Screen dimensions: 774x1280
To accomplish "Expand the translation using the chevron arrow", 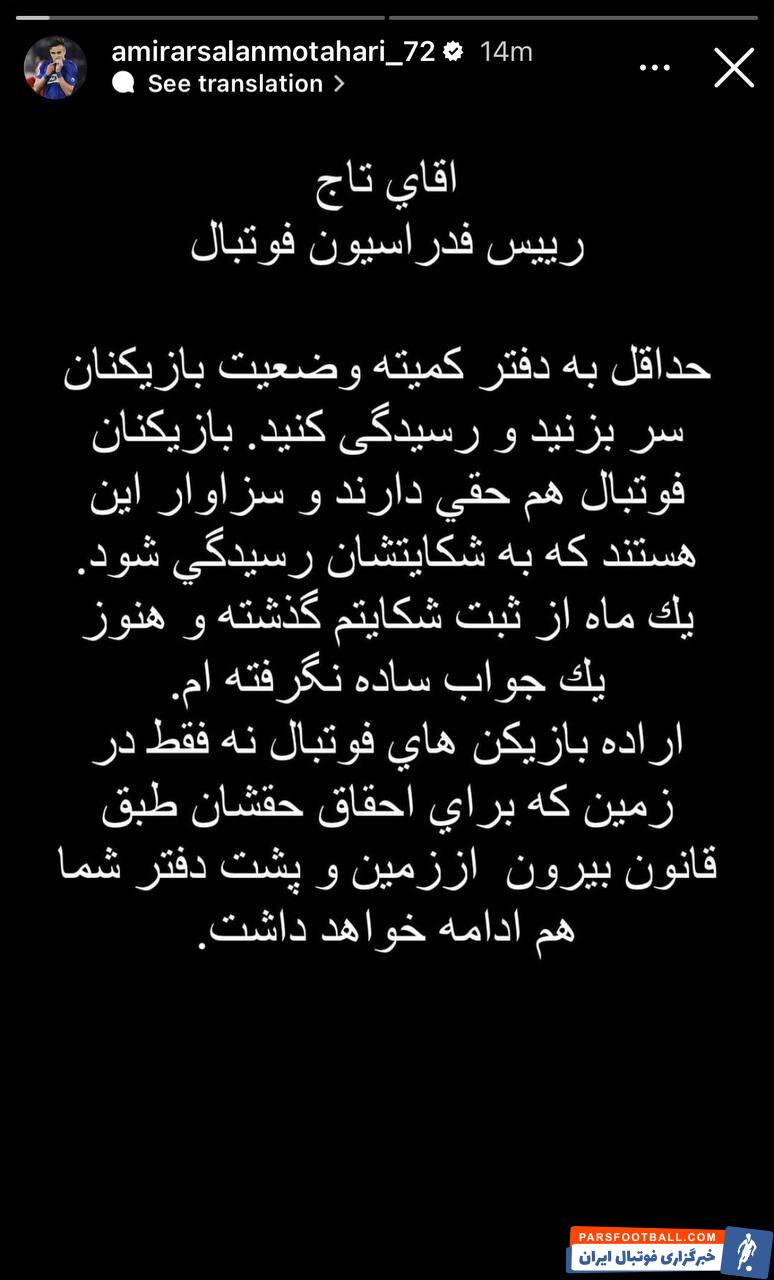I will pyautogui.click(x=337, y=85).
